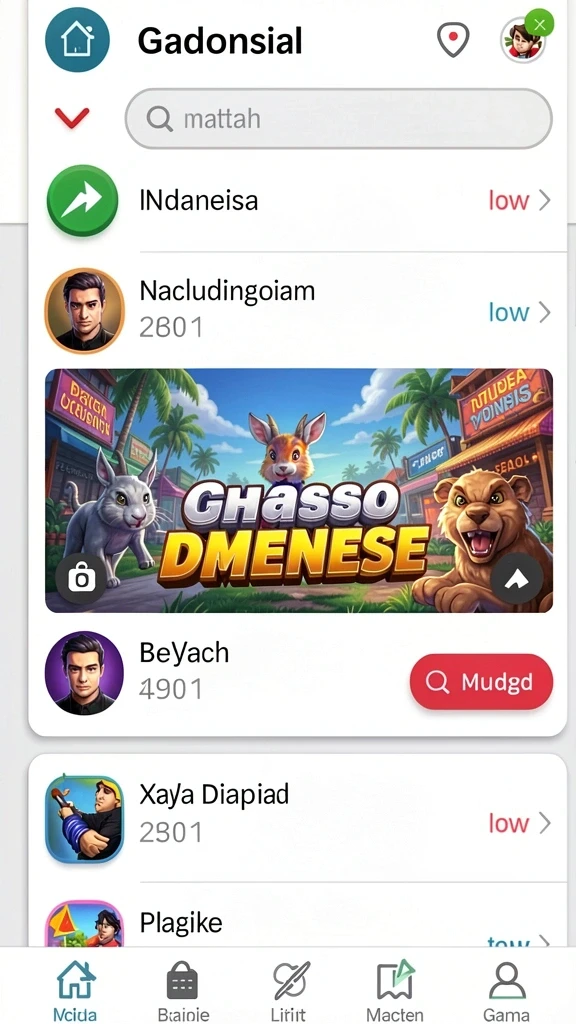This screenshot has height=1024, width=576.
Task: Open the INdaneisa row
Action: coord(298,200)
